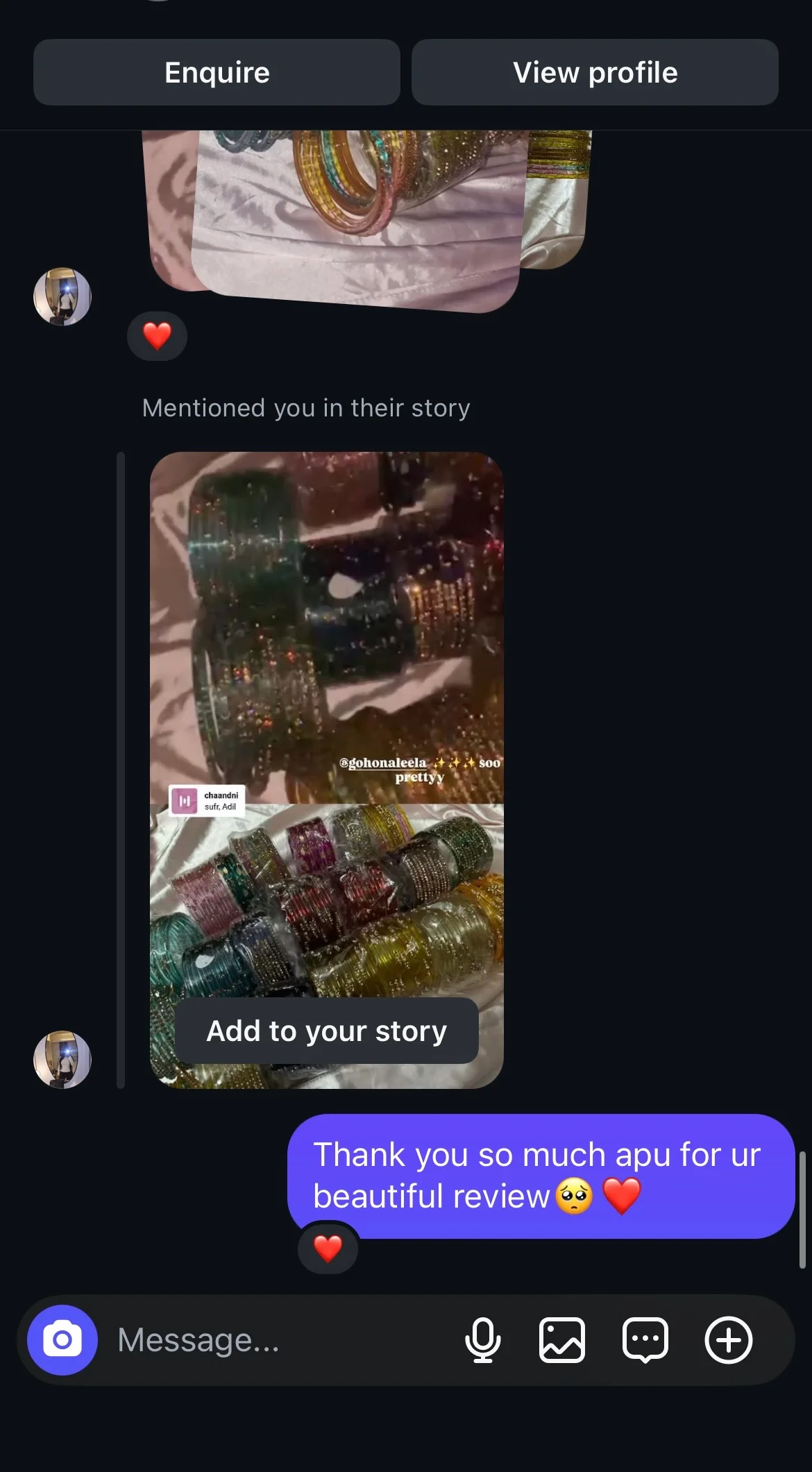Open the sticker and GIF chat bubble icon

click(645, 1340)
